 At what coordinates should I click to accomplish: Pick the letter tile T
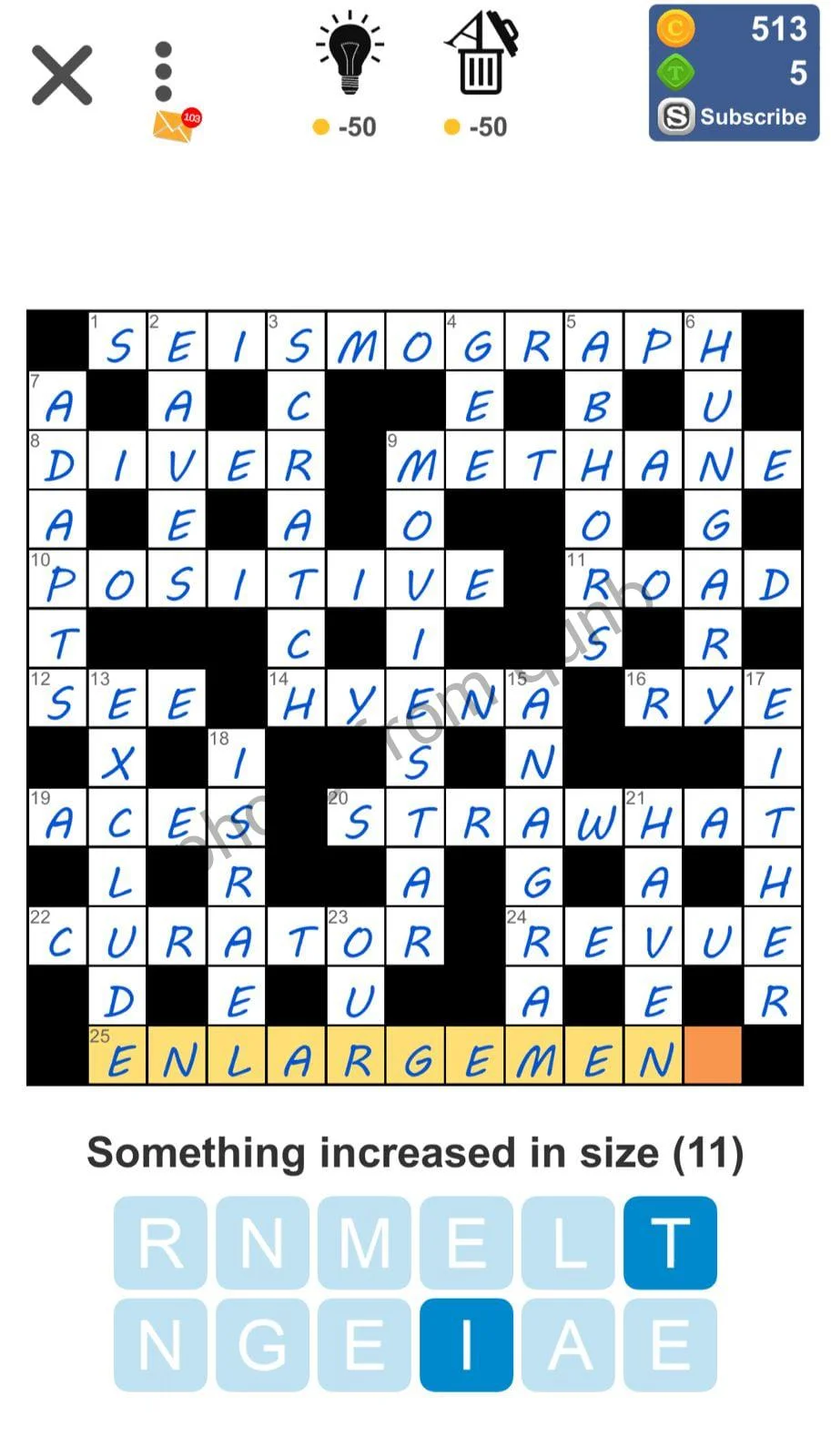(670, 1243)
